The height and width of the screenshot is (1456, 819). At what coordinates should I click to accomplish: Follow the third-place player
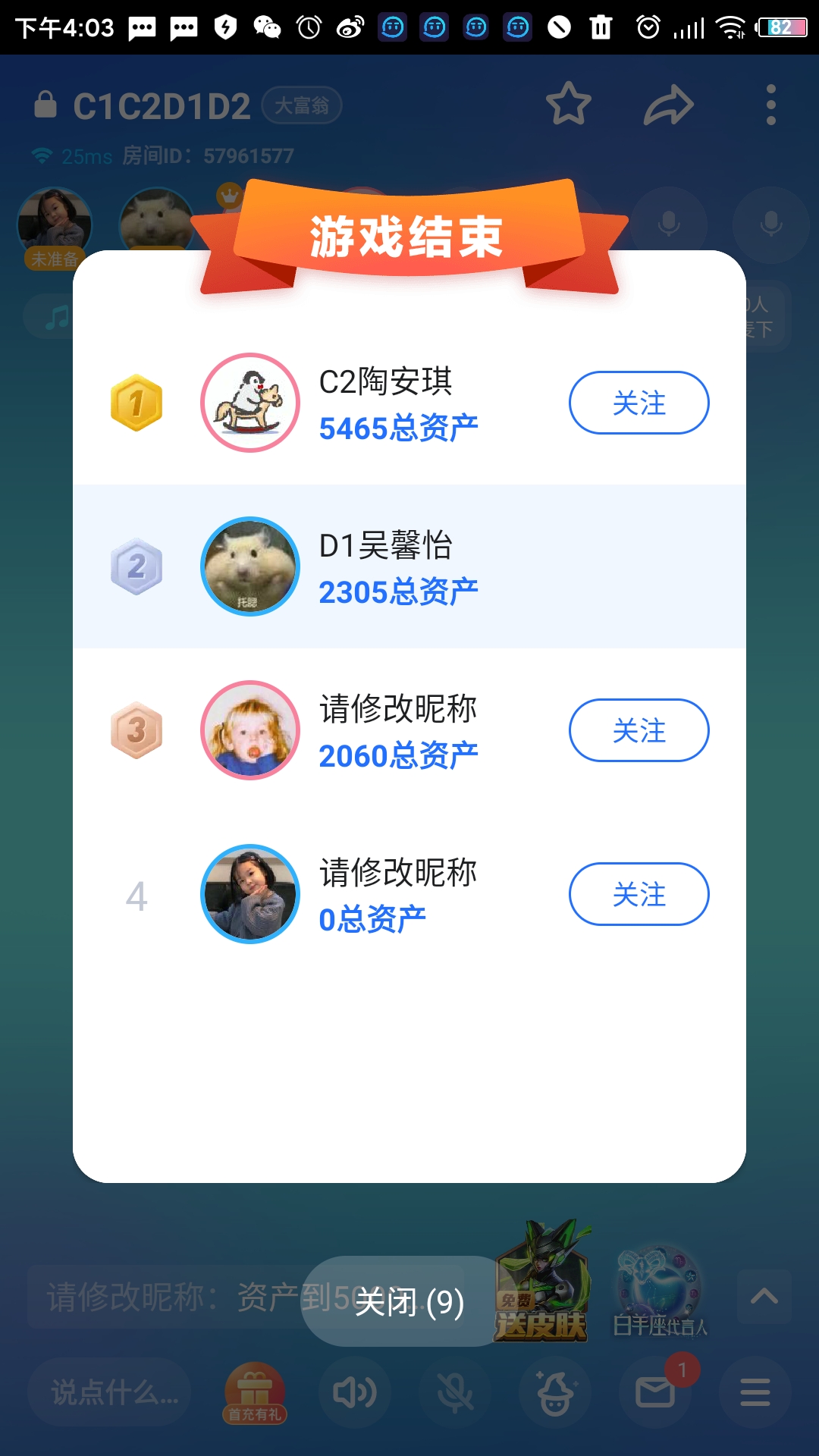click(x=639, y=730)
